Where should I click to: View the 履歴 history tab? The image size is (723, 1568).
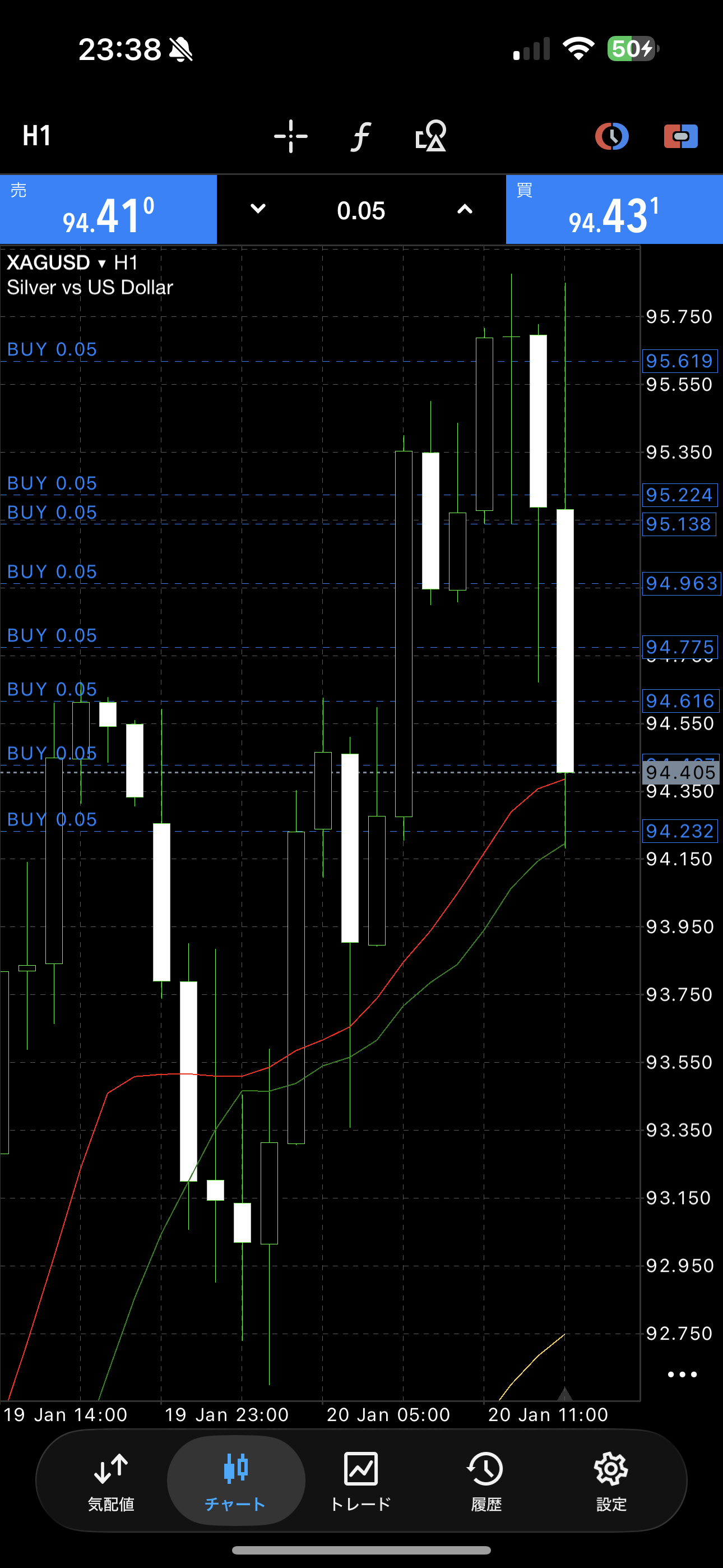486,1481
